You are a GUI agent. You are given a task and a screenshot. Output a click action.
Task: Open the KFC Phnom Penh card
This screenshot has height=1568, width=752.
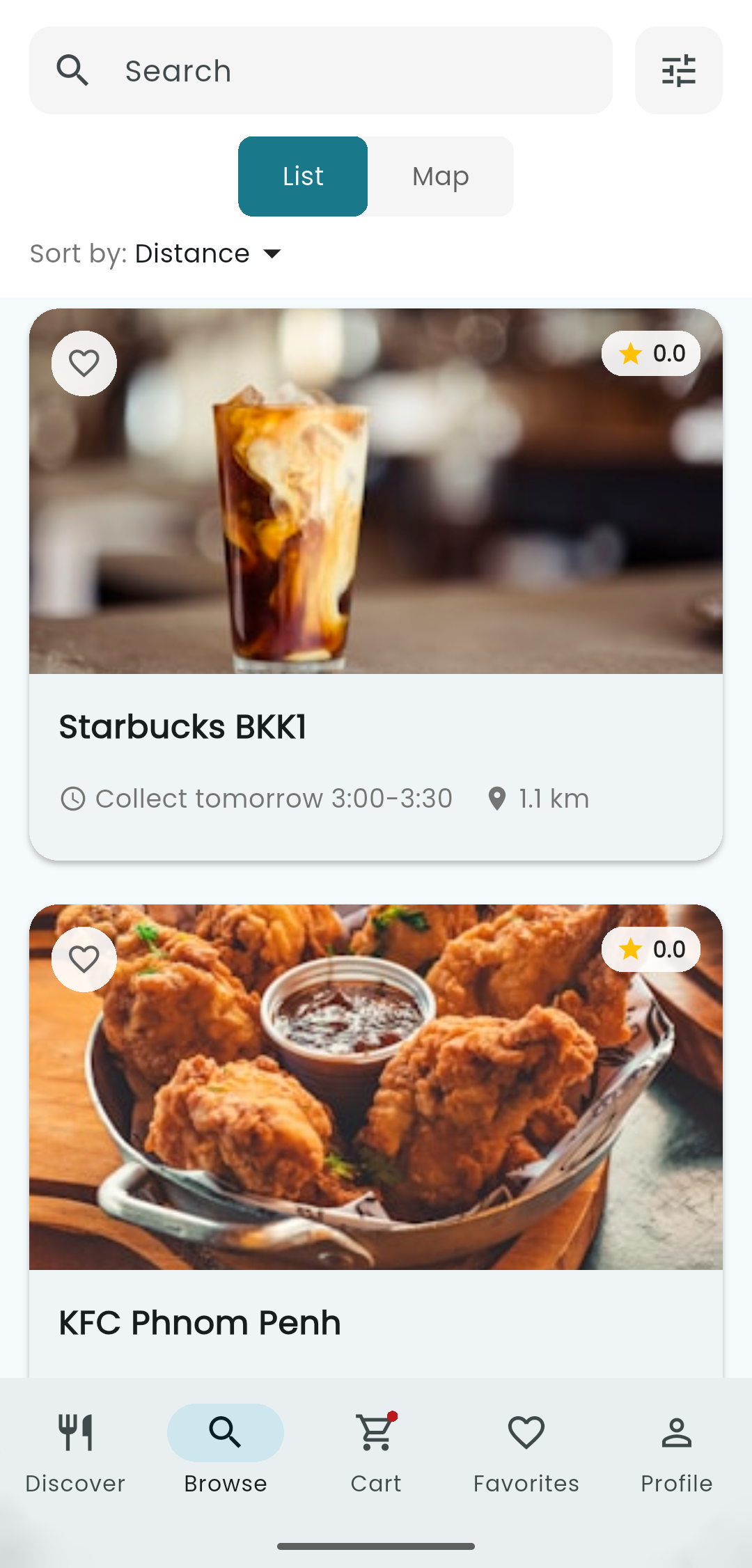(x=376, y=1322)
